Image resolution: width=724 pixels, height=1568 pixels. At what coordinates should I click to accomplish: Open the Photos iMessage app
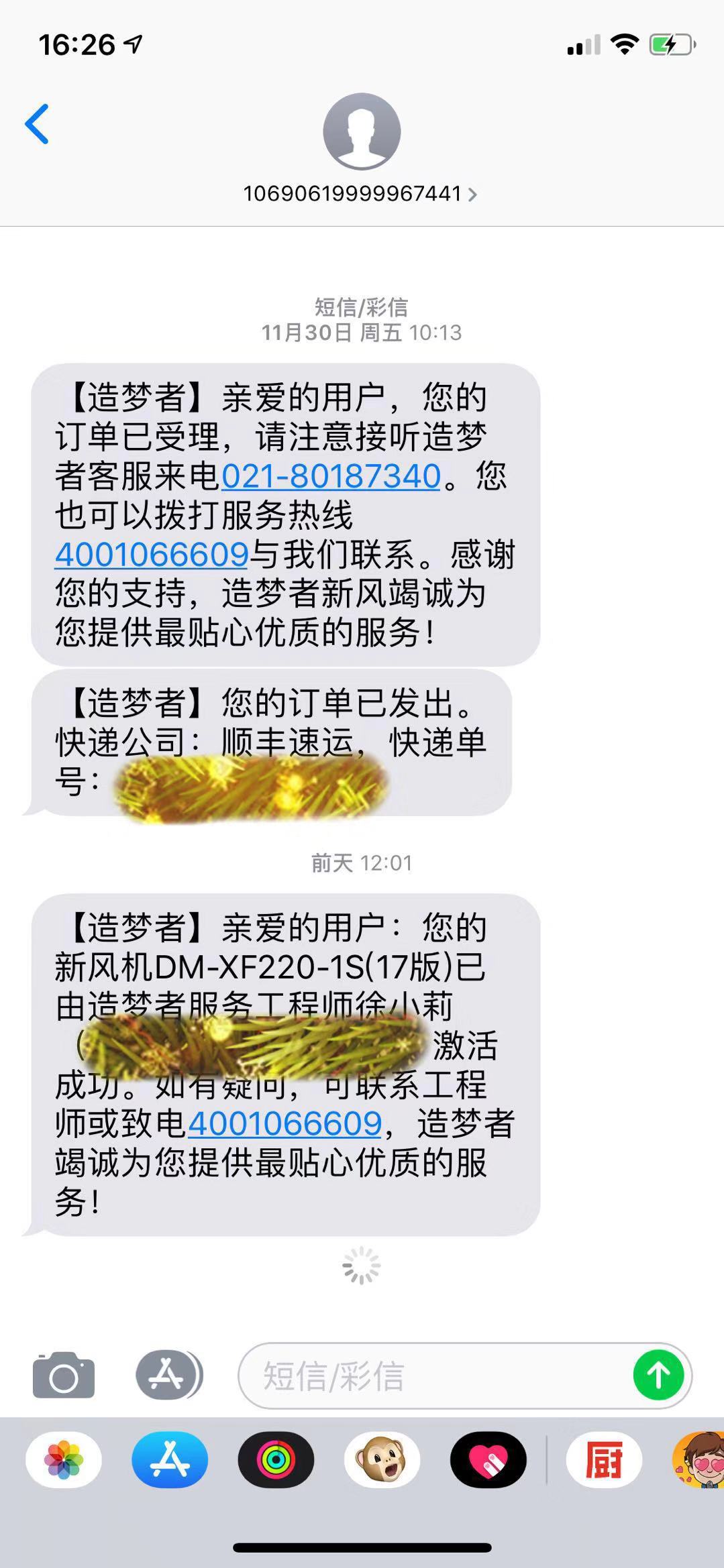64,1460
